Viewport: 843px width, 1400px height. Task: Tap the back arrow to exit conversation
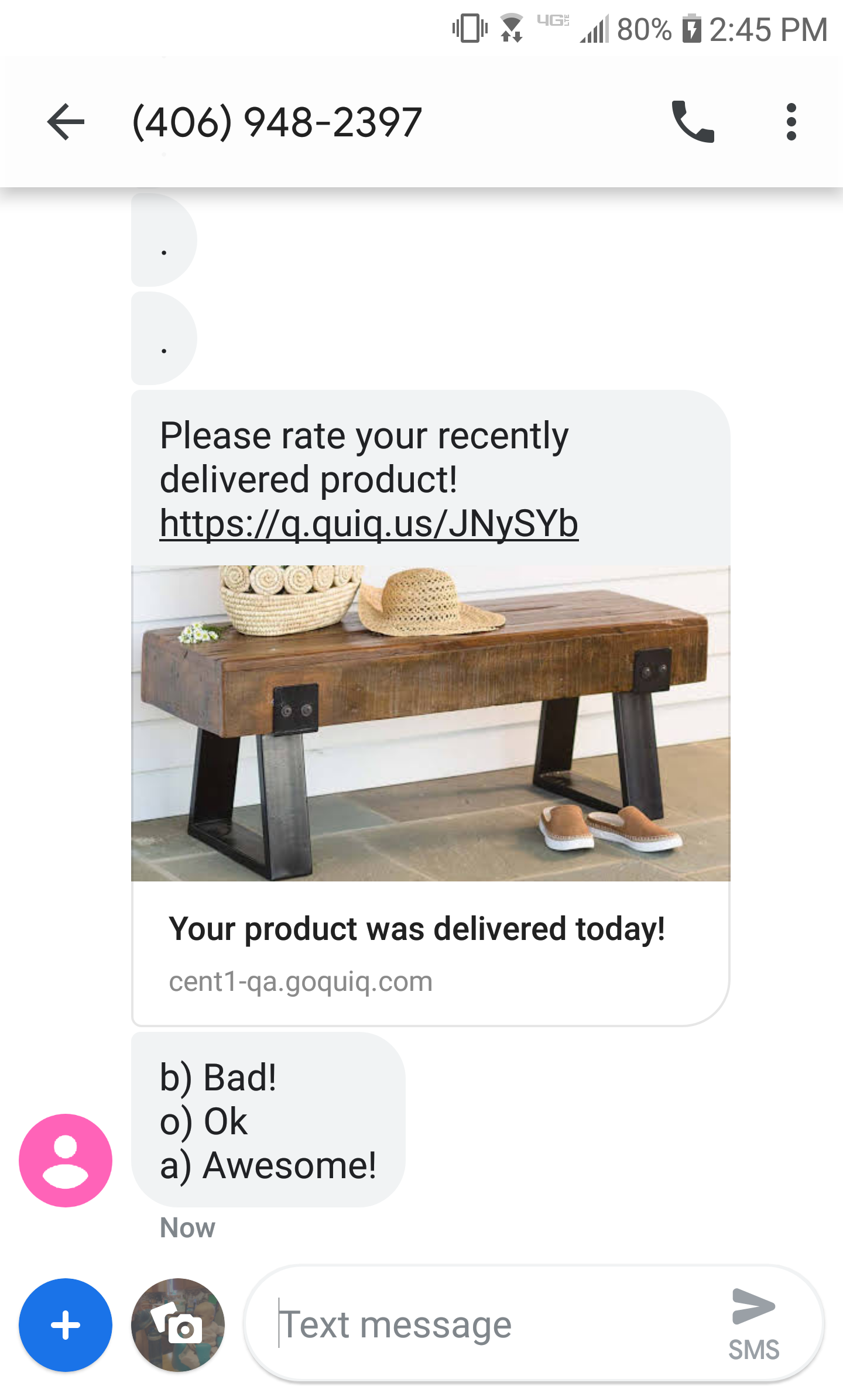click(x=66, y=122)
